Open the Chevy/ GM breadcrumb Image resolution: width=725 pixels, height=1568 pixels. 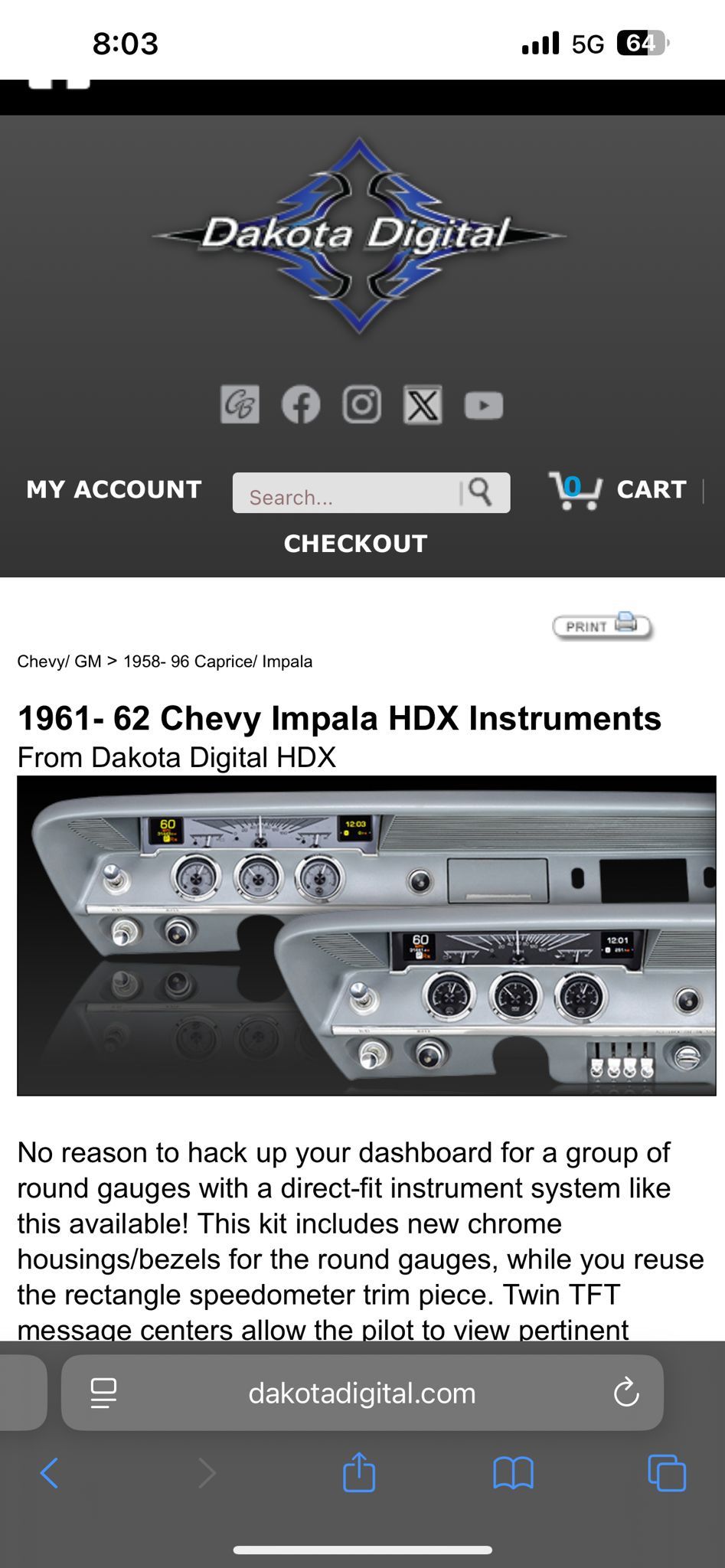coord(59,661)
